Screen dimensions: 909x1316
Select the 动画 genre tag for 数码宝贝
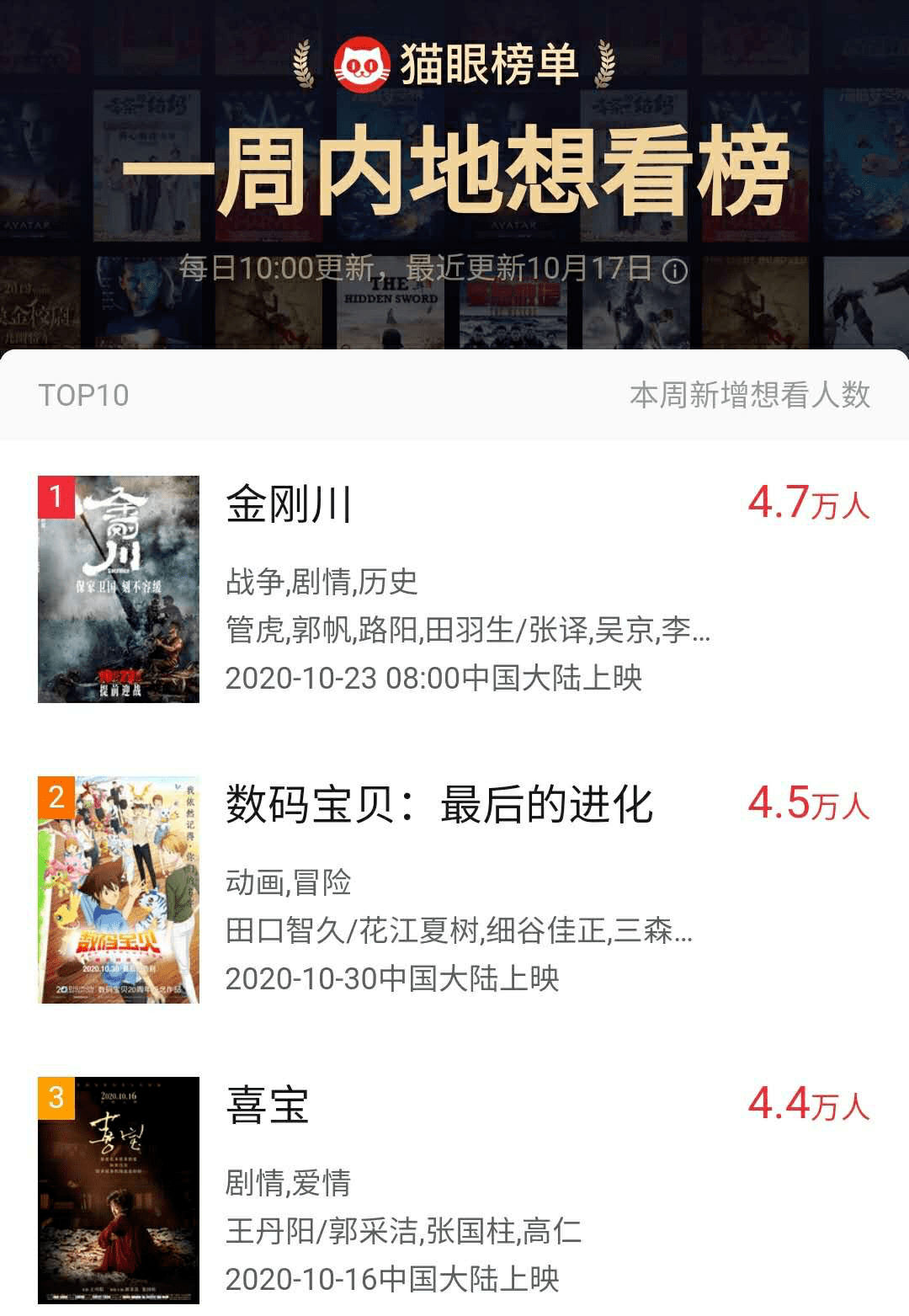click(x=247, y=882)
